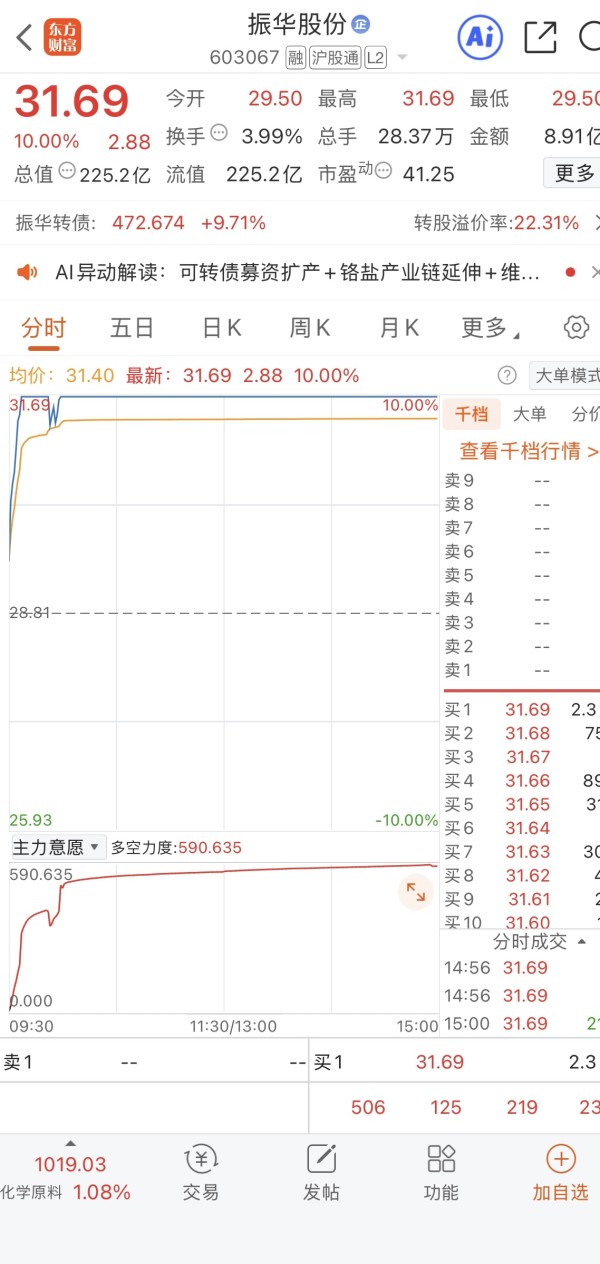The image size is (600, 1264).
Task: Go back using the top-left arrow
Action: (24, 38)
